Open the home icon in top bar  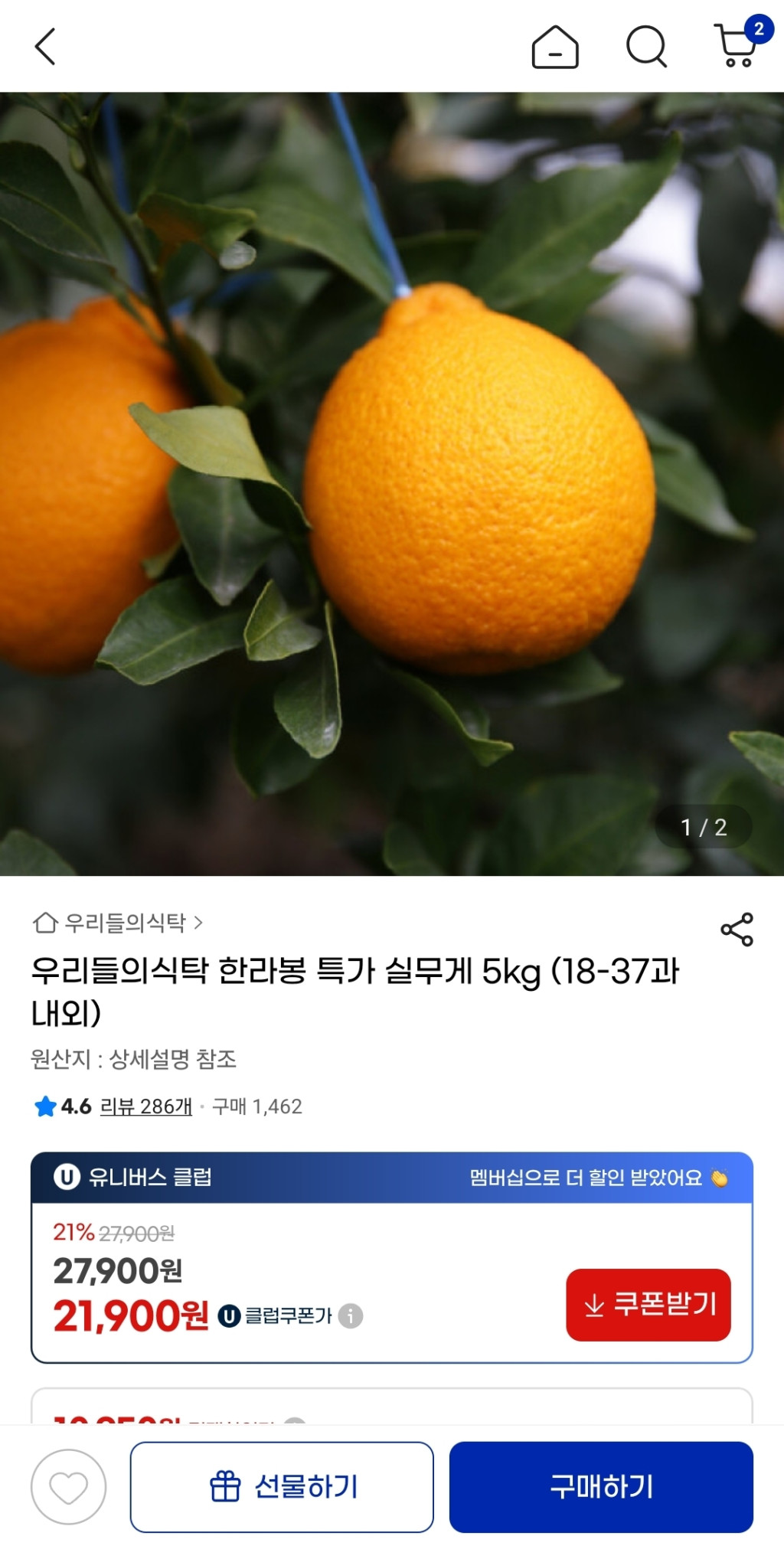point(555,47)
